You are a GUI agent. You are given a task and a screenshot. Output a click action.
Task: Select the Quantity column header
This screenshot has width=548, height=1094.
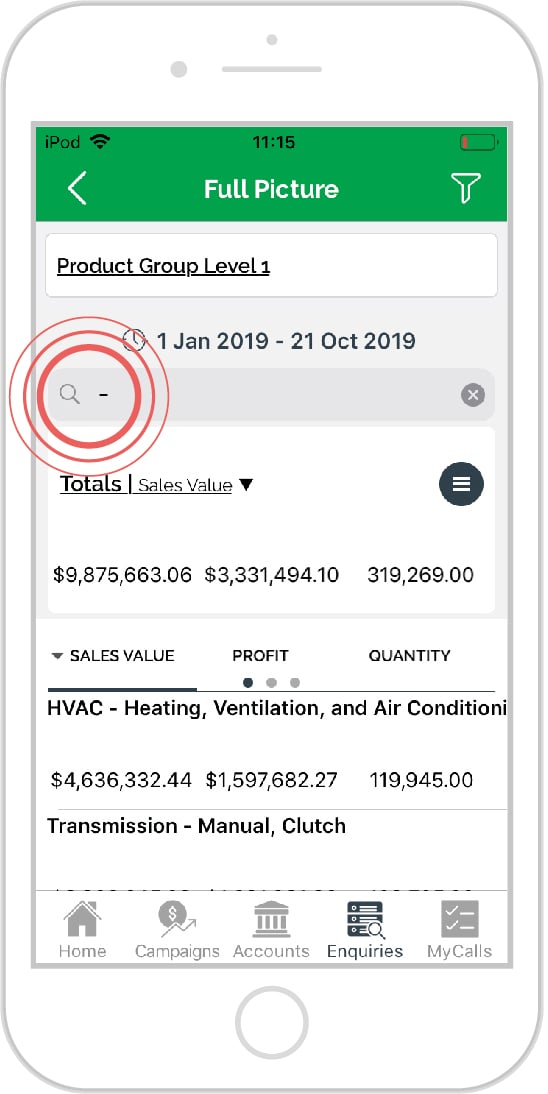tap(410, 656)
